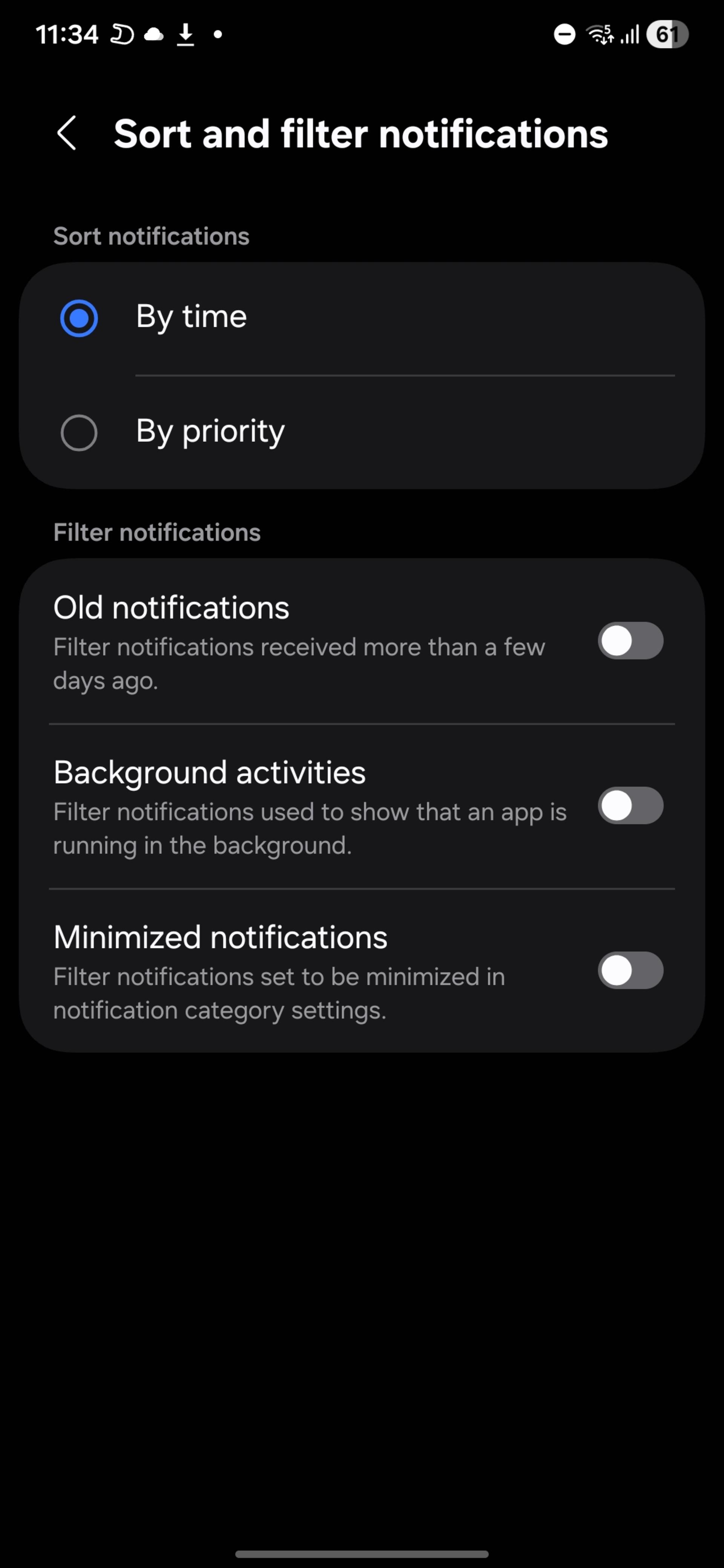The image size is (724, 1568).
Task: Go back using the arrow
Action: point(66,133)
